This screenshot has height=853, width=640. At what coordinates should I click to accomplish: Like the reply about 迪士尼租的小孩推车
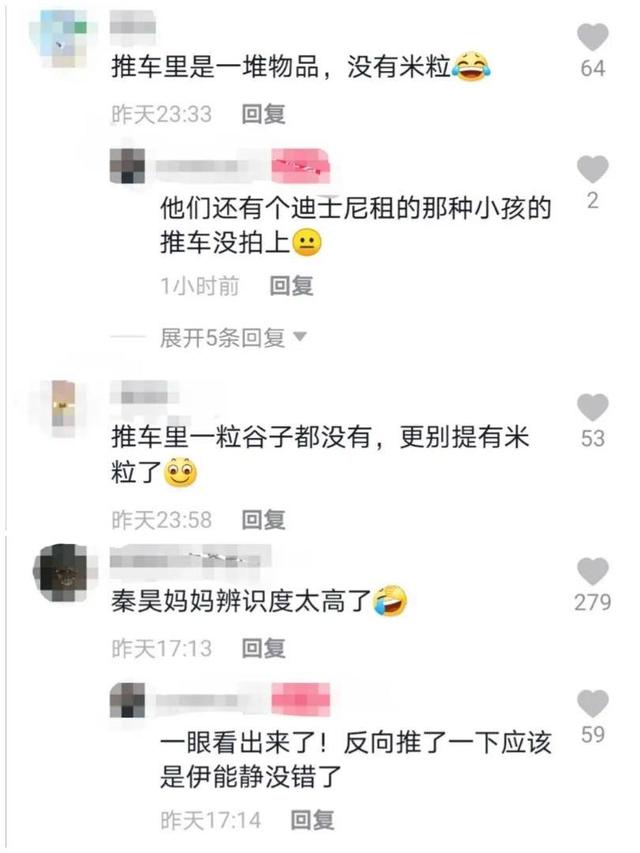(x=593, y=169)
